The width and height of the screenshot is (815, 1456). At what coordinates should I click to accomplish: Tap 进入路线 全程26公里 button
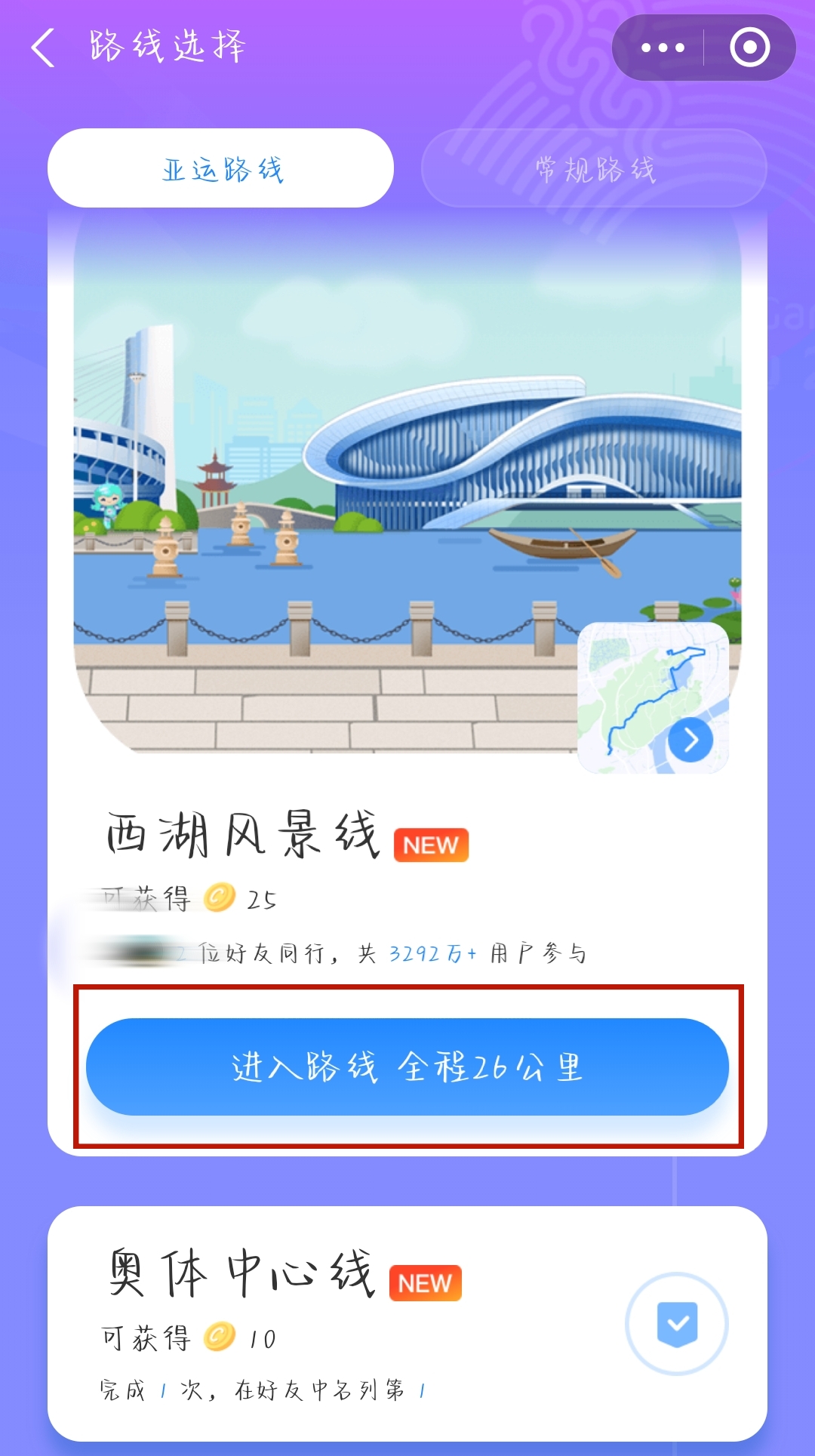pos(407,1066)
